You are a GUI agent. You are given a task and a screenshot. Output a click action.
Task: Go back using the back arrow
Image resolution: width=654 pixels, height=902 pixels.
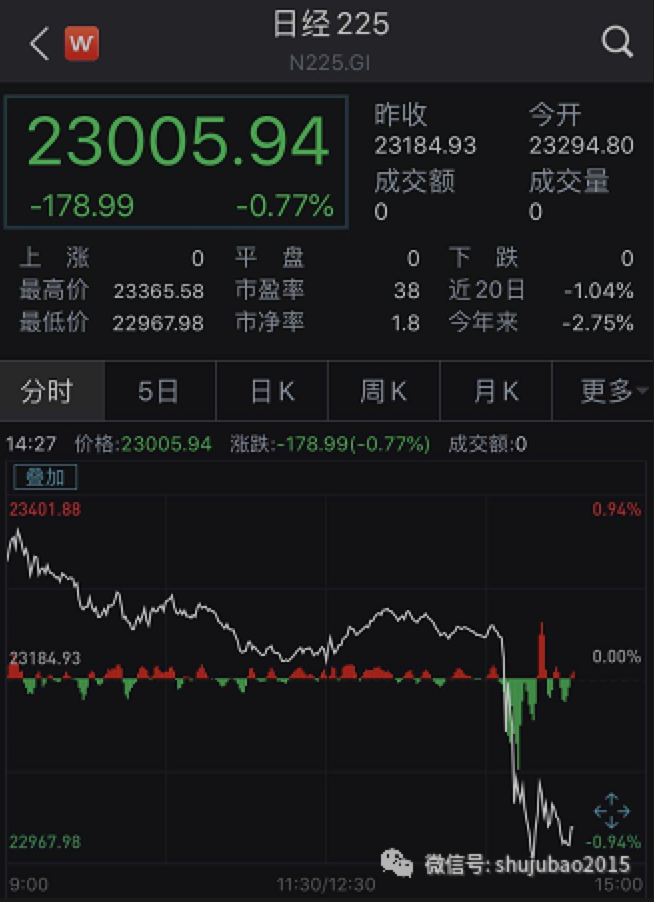click(40, 43)
